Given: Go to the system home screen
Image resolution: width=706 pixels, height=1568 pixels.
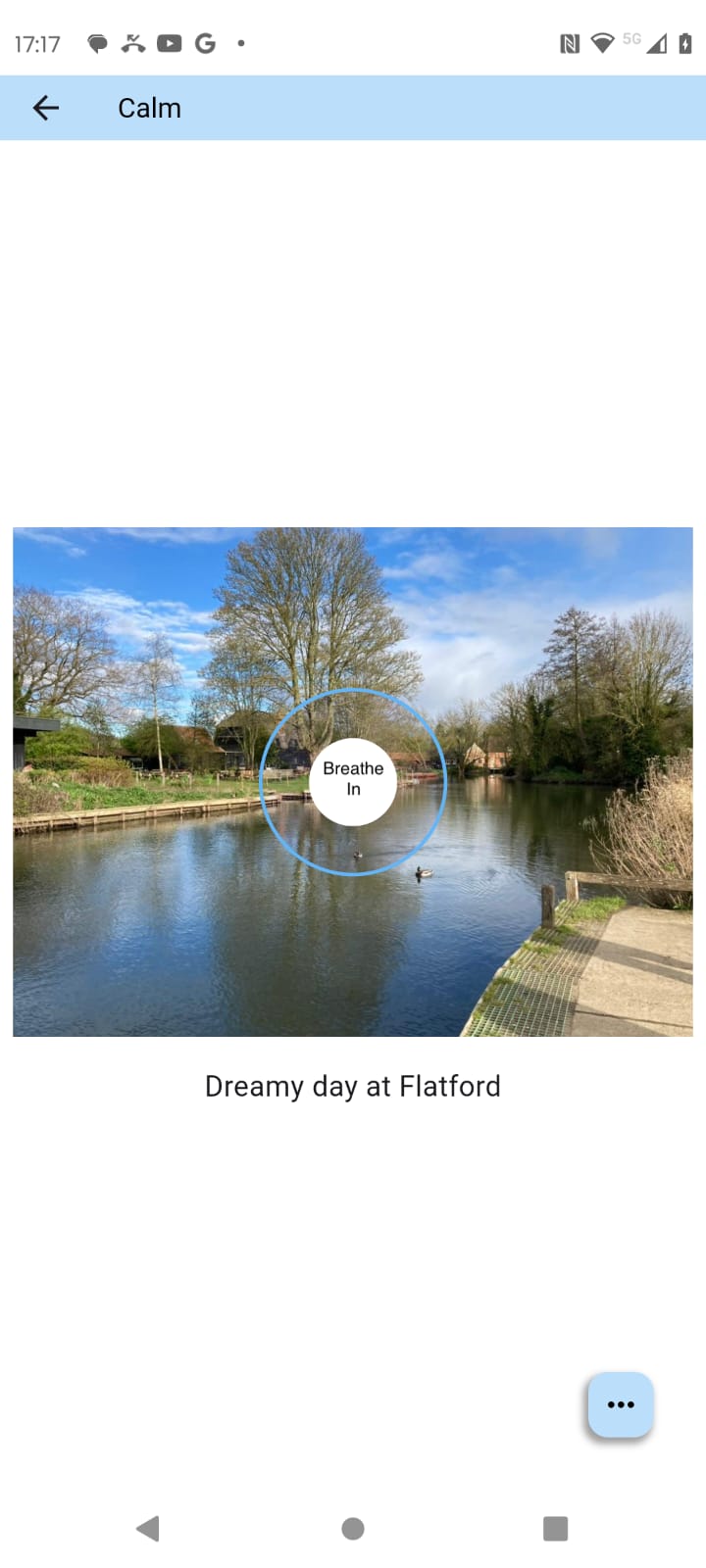Looking at the screenshot, I should tap(353, 1528).
